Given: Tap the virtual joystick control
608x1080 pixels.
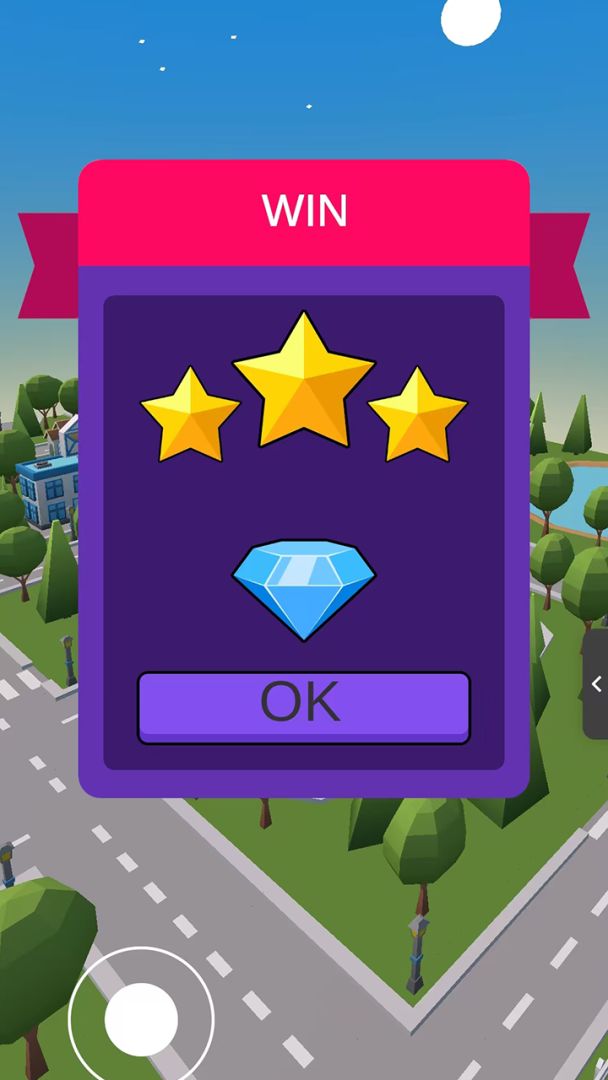Looking at the screenshot, I should tap(141, 1017).
